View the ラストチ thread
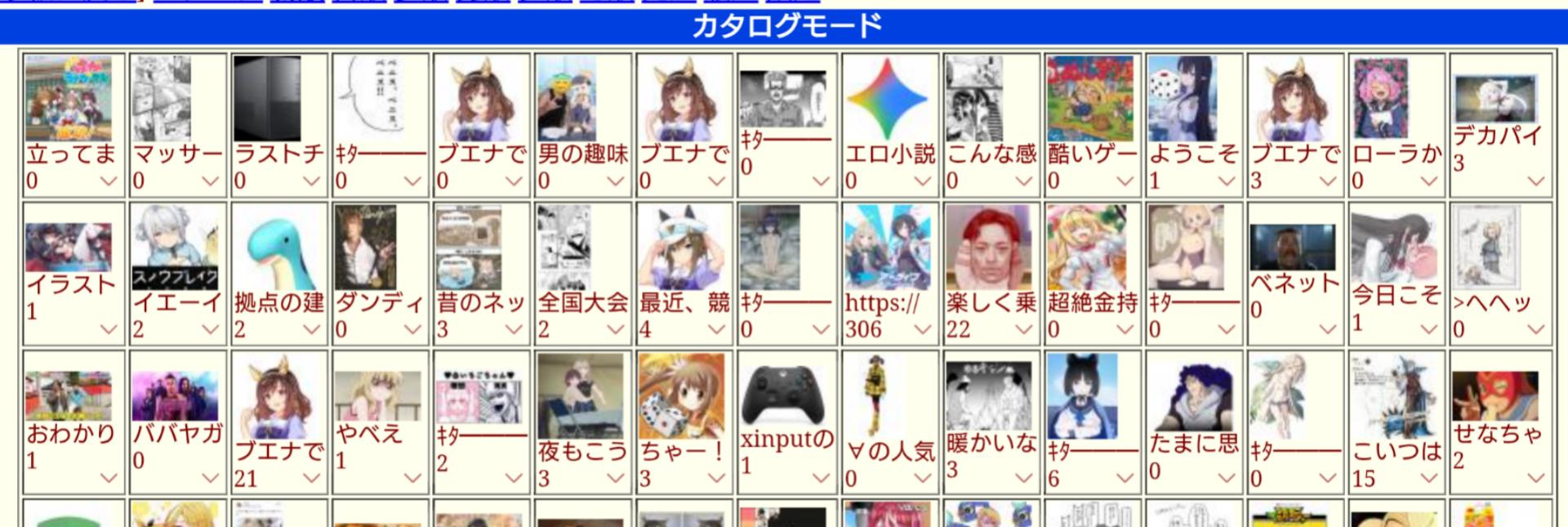Screen dimensions: 1568x527 (267, 99)
